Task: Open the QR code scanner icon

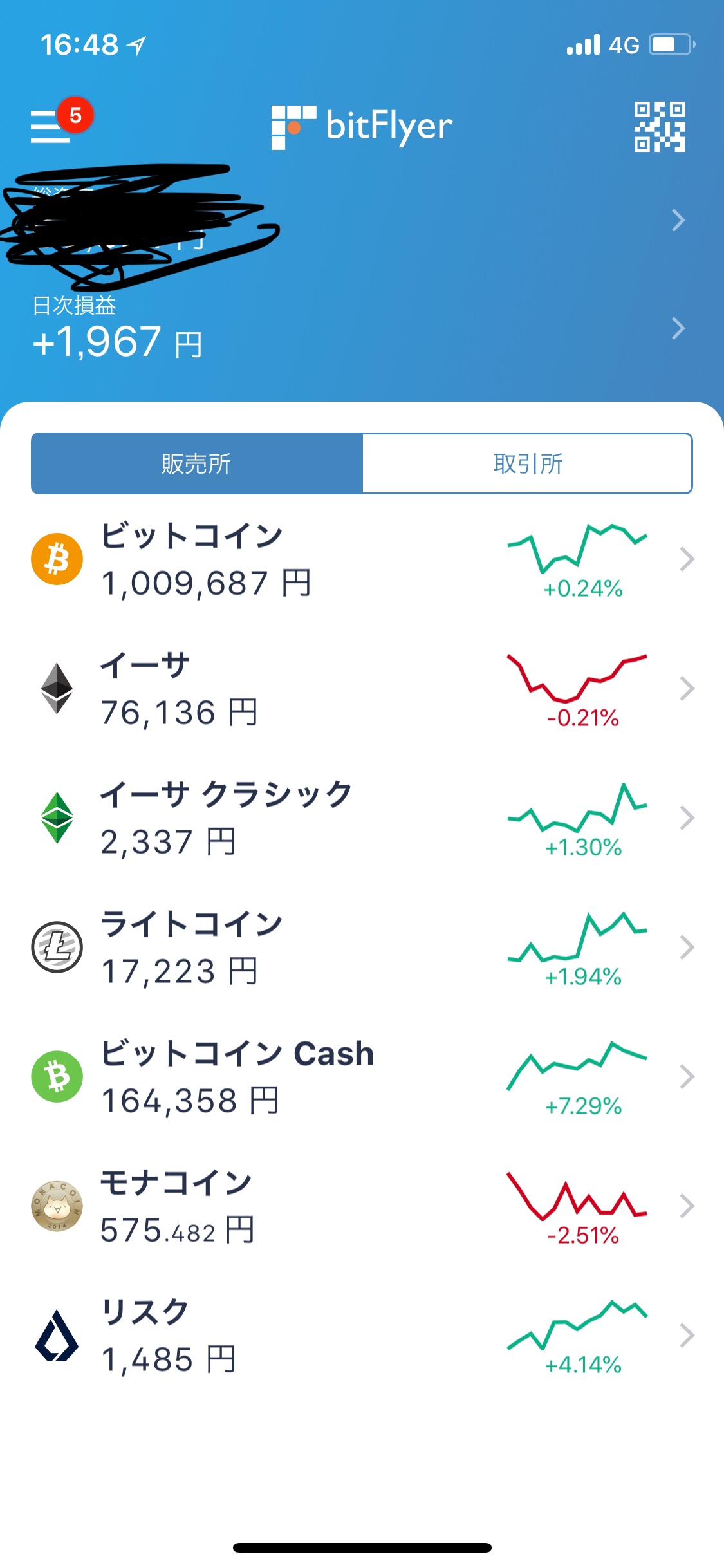Action: click(660, 127)
